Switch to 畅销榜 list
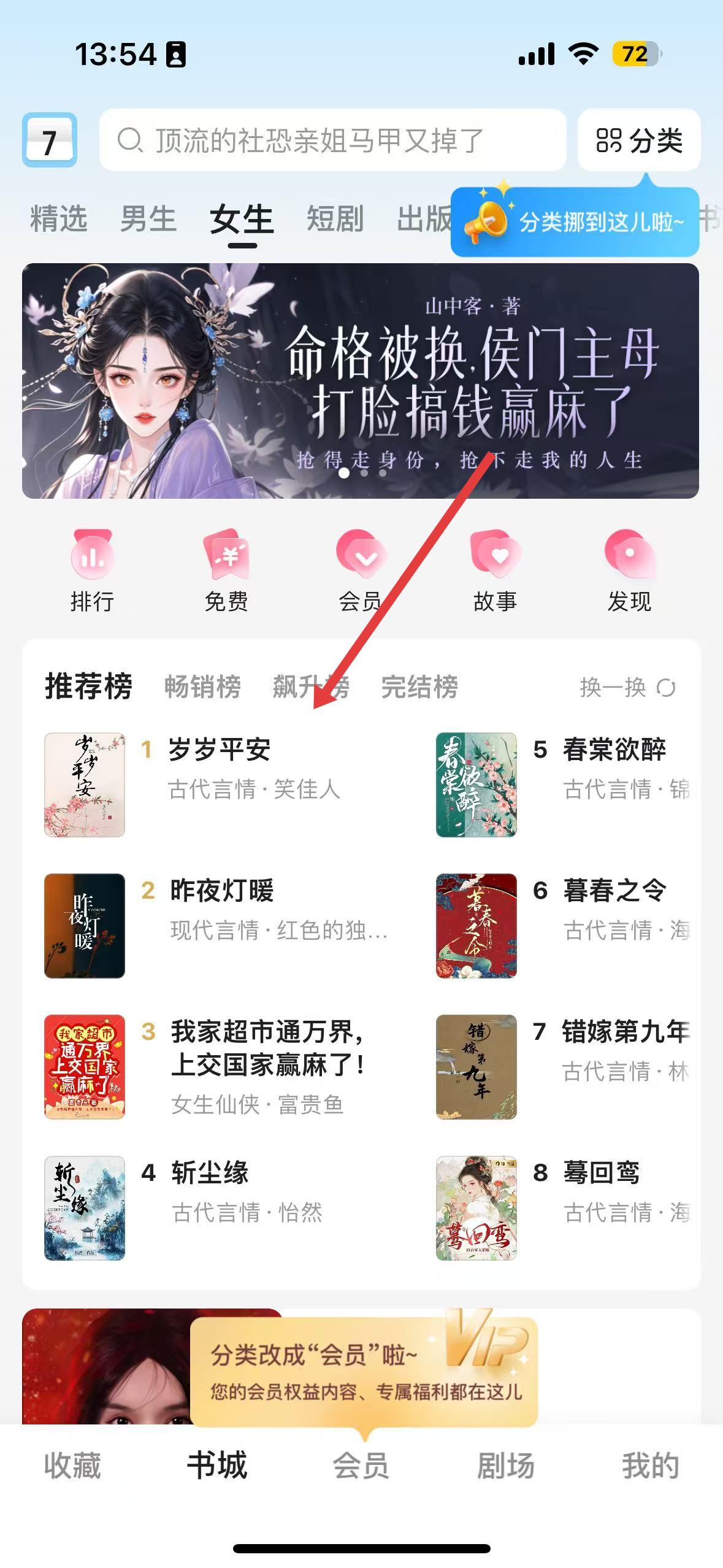Viewport: 723px width, 1568px height. (x=202, y=686)
